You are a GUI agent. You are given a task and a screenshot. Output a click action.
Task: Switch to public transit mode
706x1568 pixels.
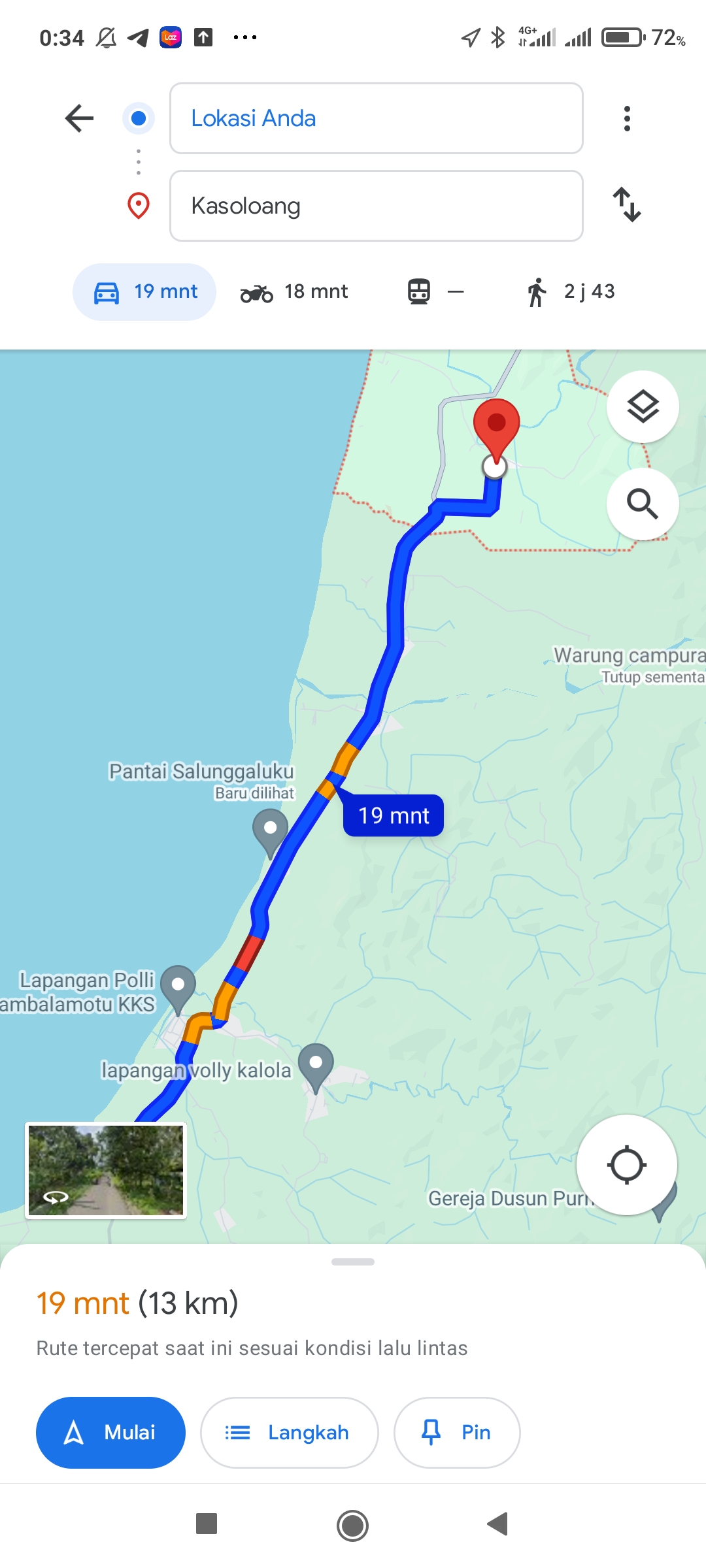click(435, 292)
